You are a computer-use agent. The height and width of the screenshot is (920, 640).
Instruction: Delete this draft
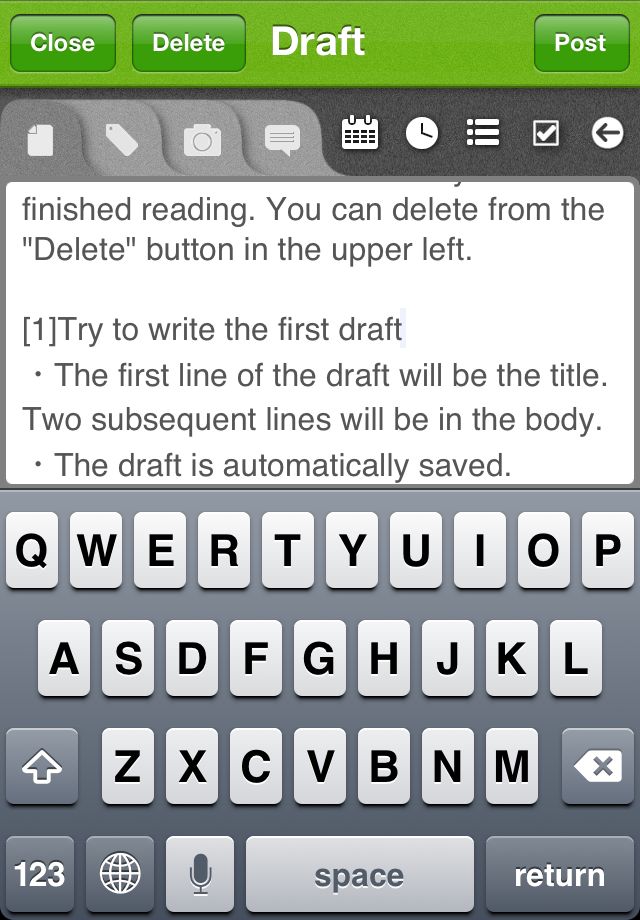[x=188, y=43]
